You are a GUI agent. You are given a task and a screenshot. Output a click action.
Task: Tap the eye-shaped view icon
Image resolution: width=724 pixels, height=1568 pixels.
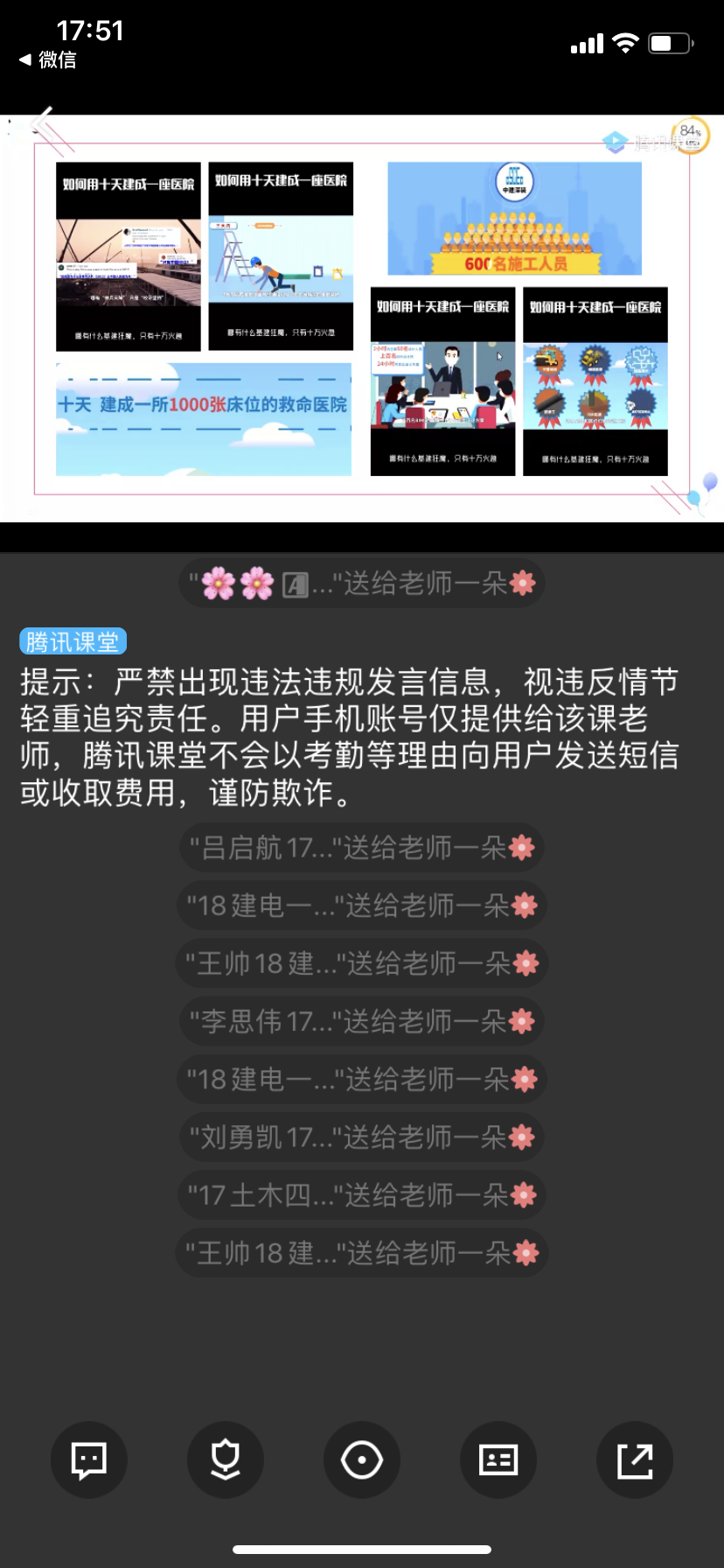point(362,1460)
